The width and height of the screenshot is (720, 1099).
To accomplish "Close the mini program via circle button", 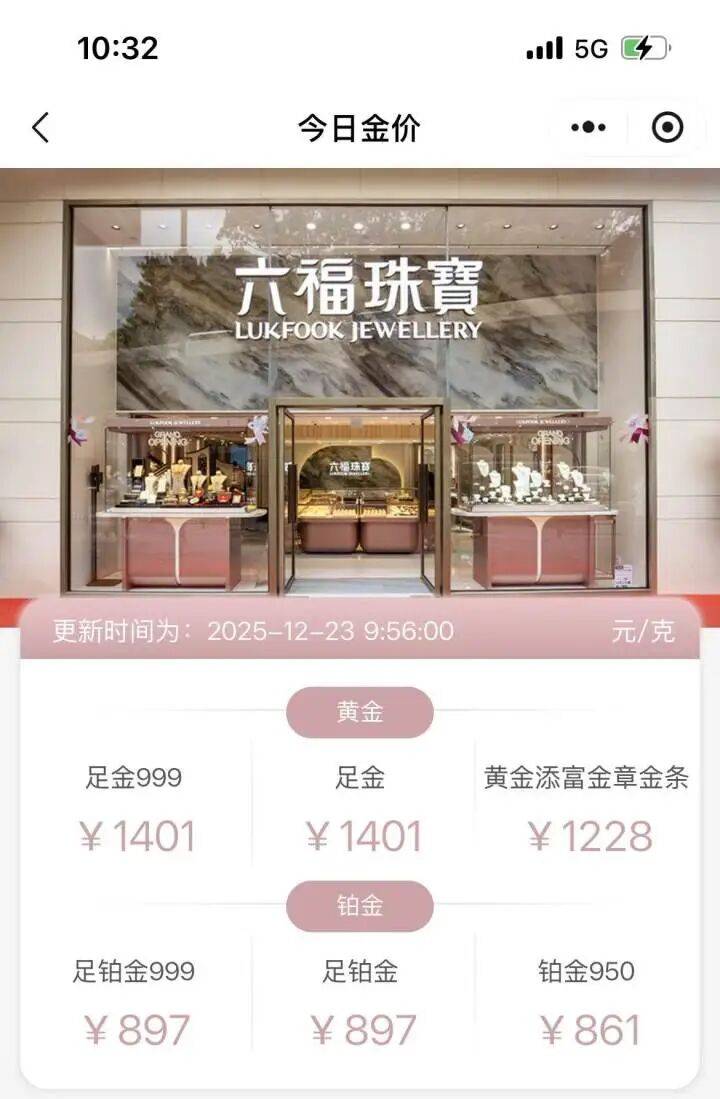I will 667,128.
